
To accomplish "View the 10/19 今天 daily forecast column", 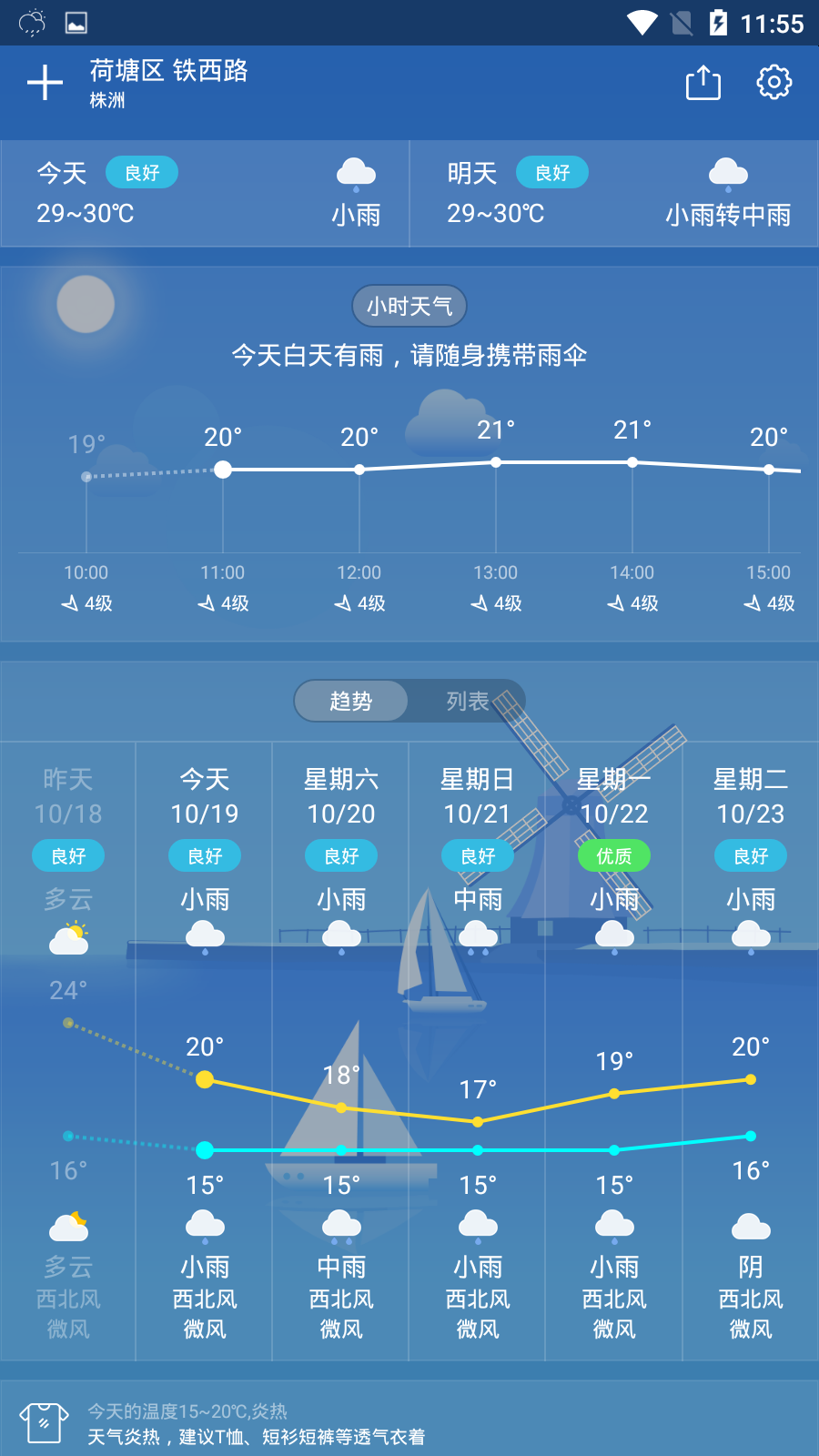I will [x=205, y=1046].
